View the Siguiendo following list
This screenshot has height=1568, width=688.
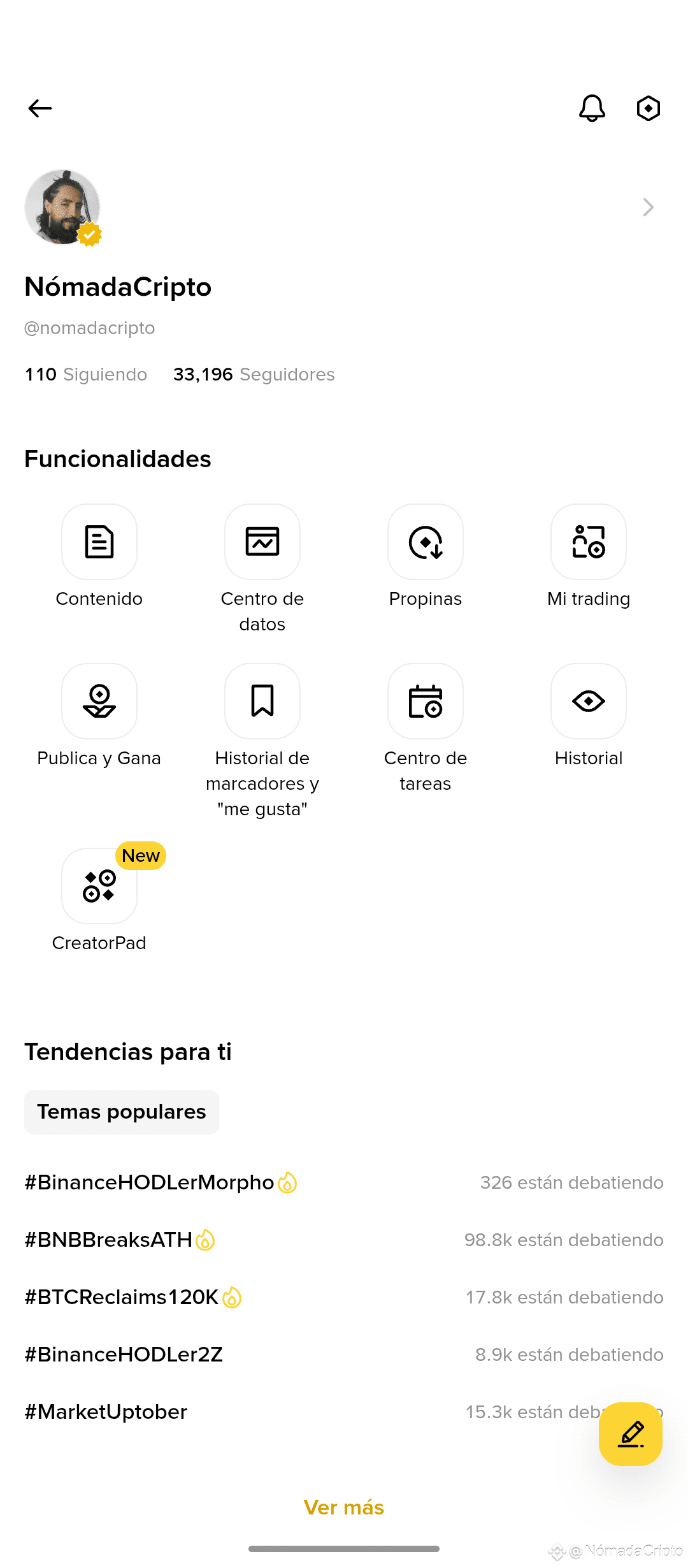[86, 374]
